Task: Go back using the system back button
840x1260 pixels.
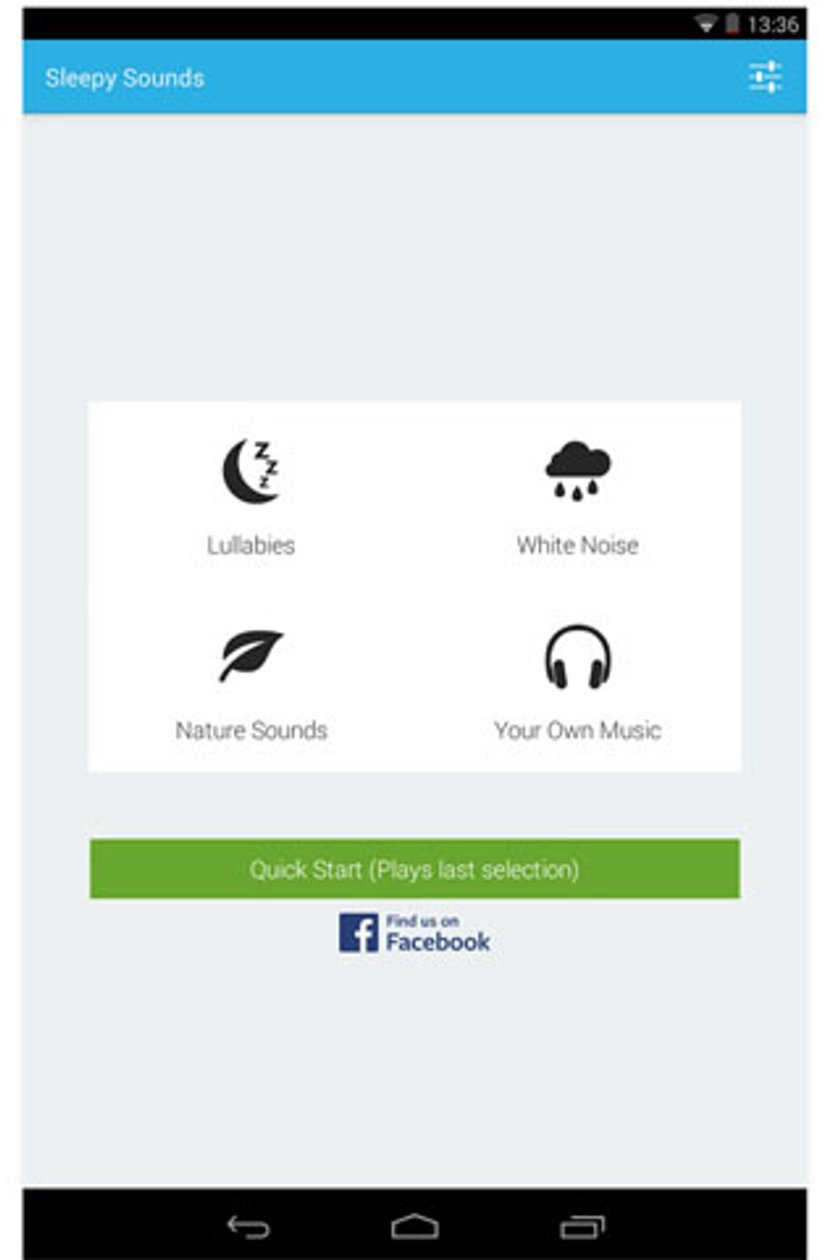Action: [x=248, y=1225]
